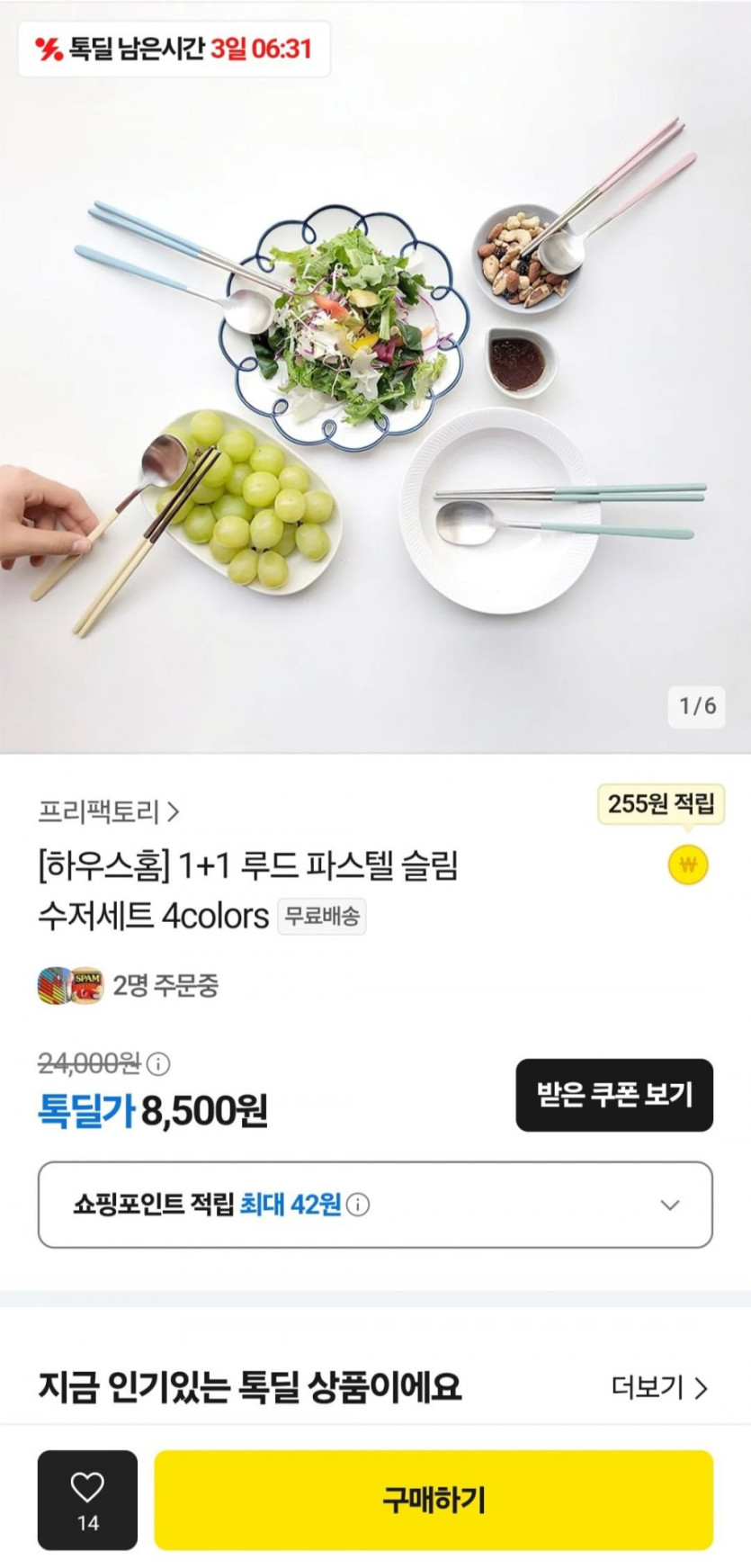Viewport: 751px width, 1568px height.
Task: Open 더보기 for popular 톡딜 products
Action: tap(659, 1387)
